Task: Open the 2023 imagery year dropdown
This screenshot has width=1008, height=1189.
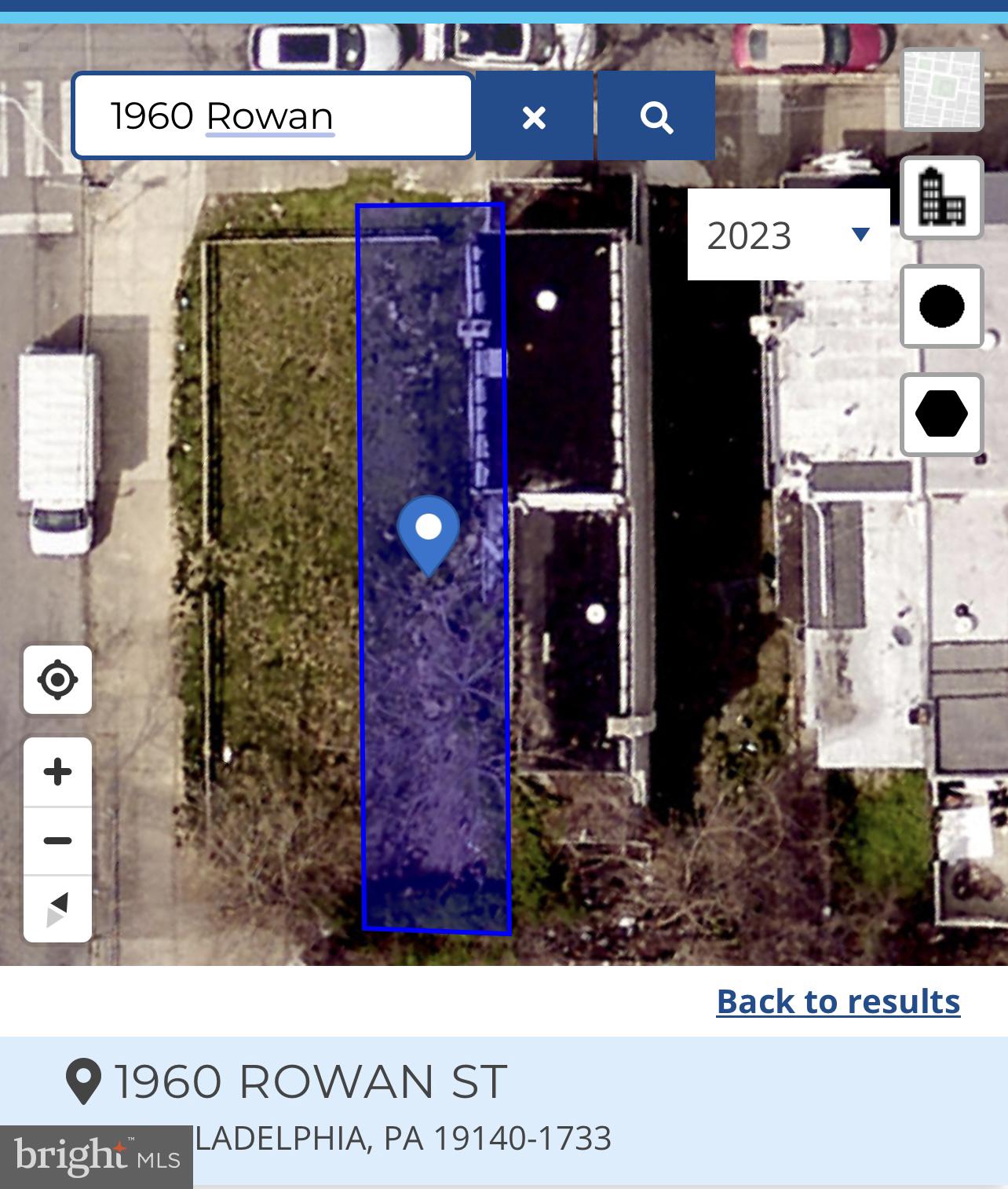Action: (788, 235)
